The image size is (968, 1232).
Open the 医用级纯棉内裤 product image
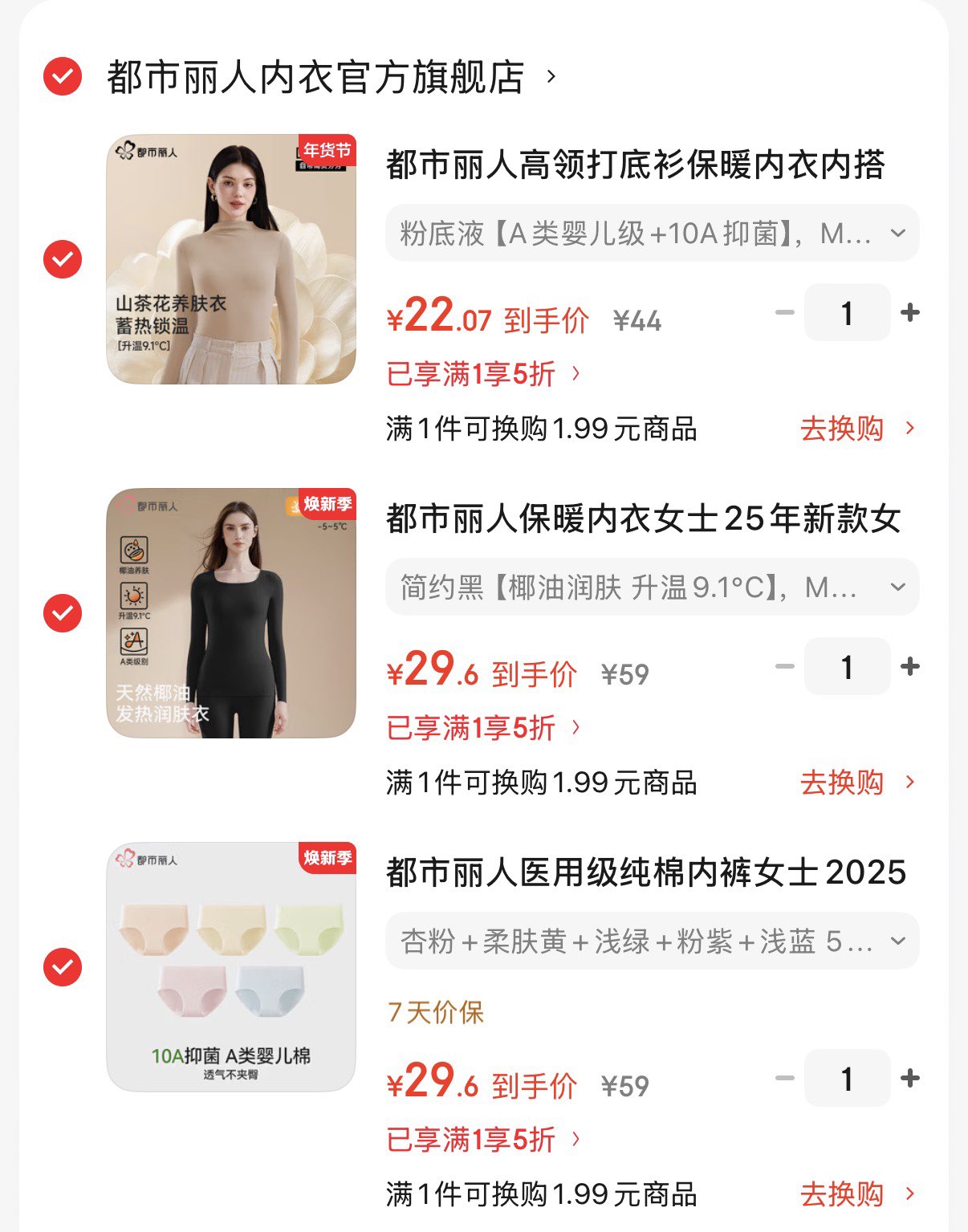(x=231, y=967)
